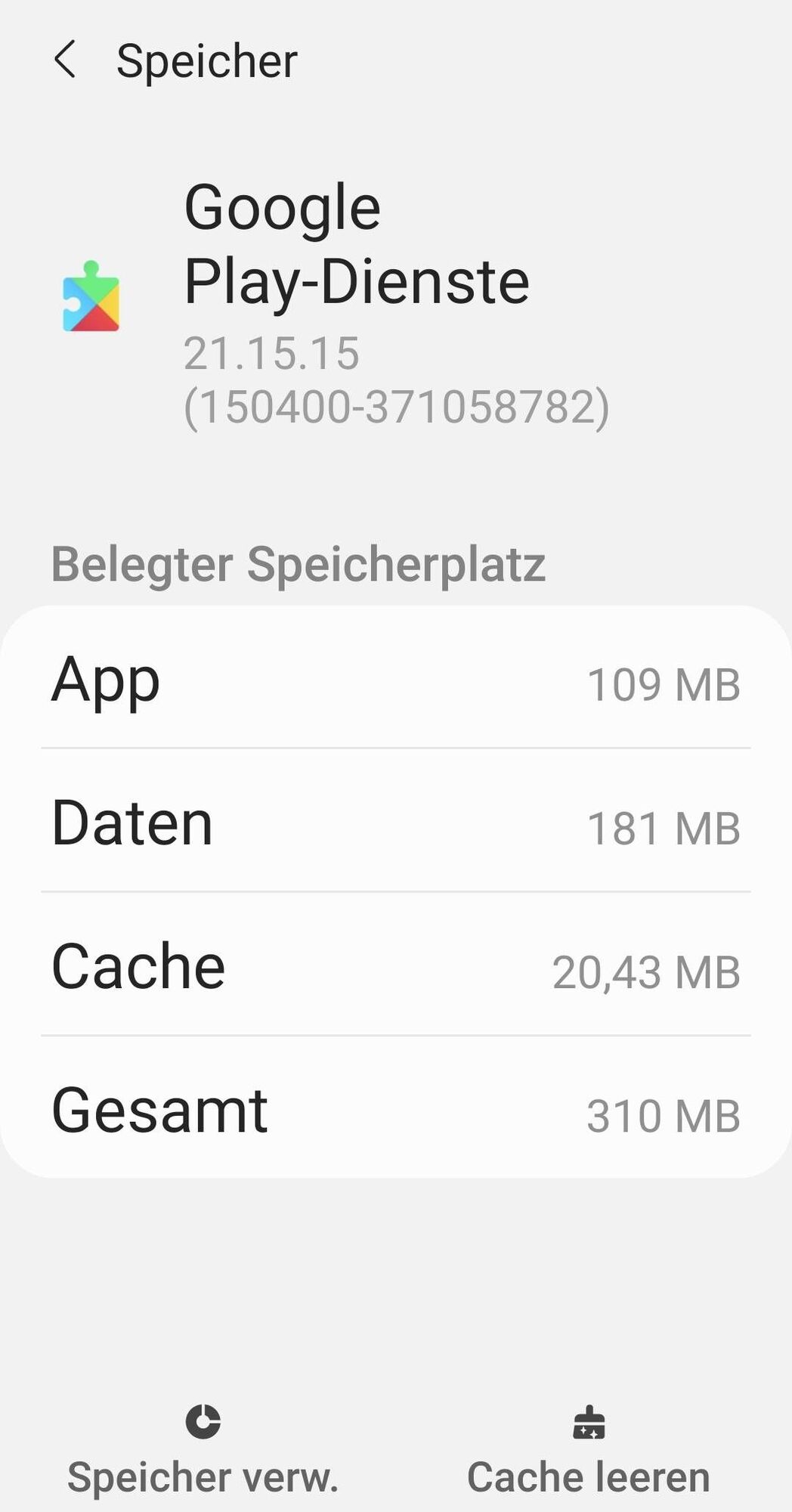This screenshot has height=1512, width=792.
Task: Clear cache with Cache leeren
Action: [588, 1450]
